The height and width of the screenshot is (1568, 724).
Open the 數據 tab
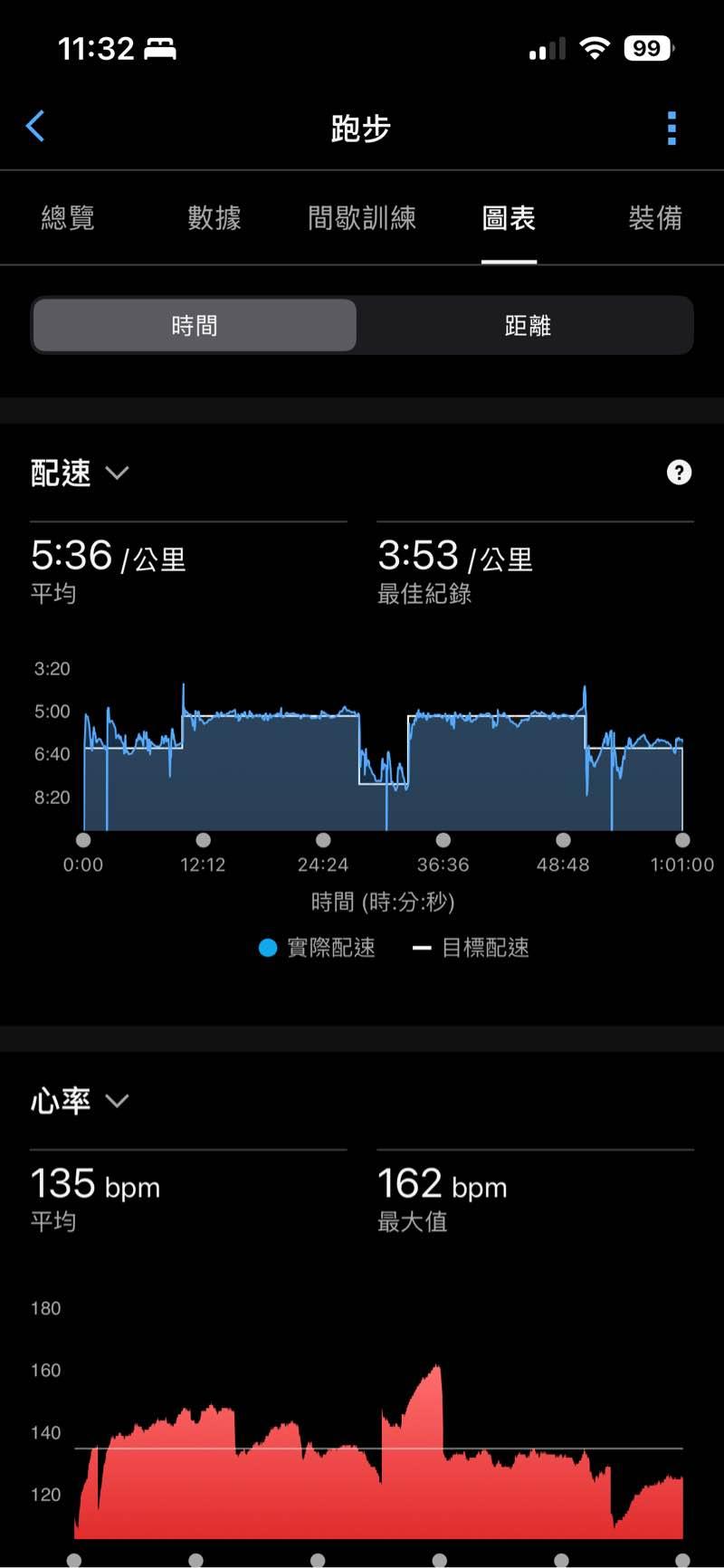(214, 218)
